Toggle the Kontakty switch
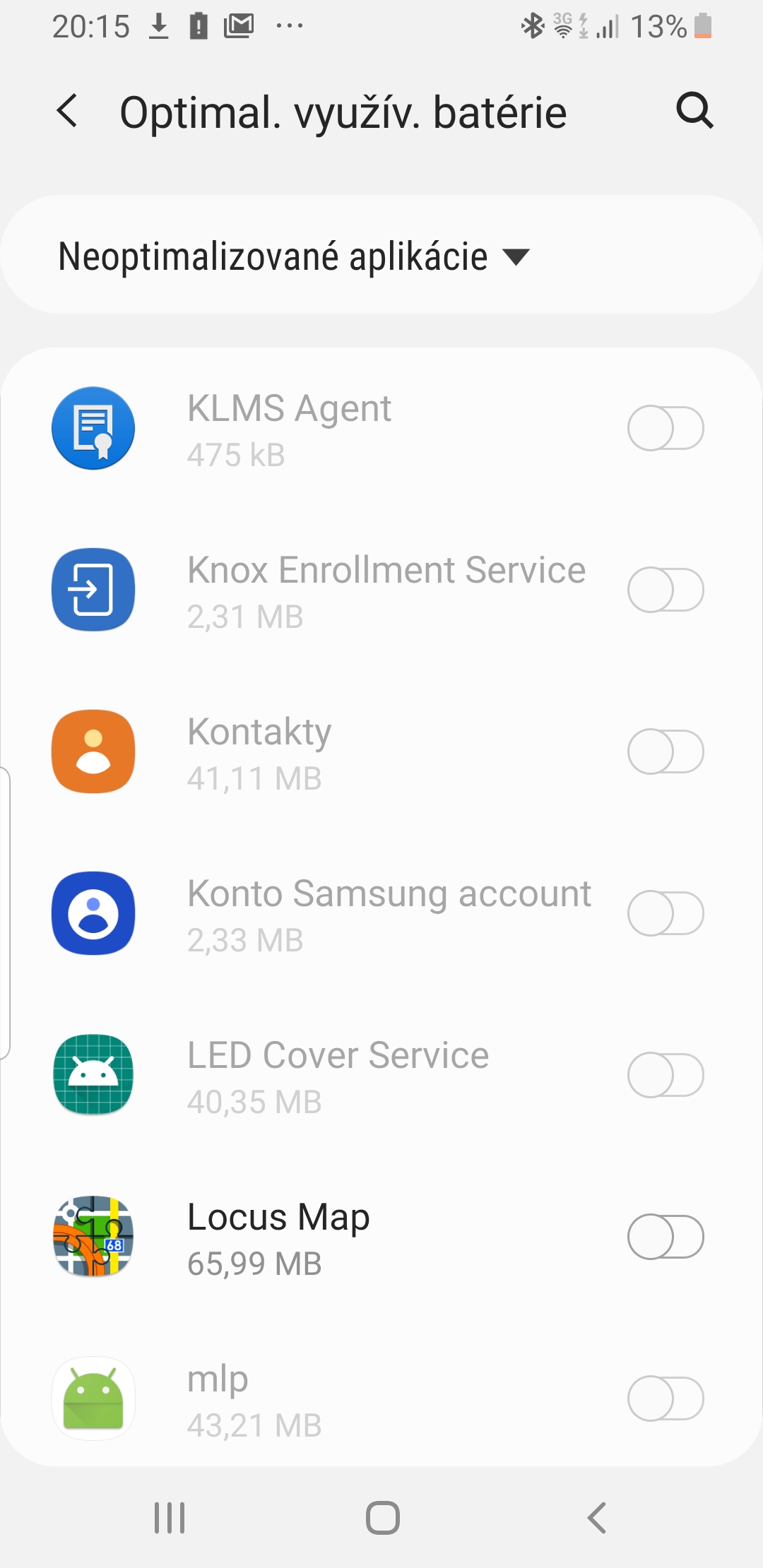 665,752
